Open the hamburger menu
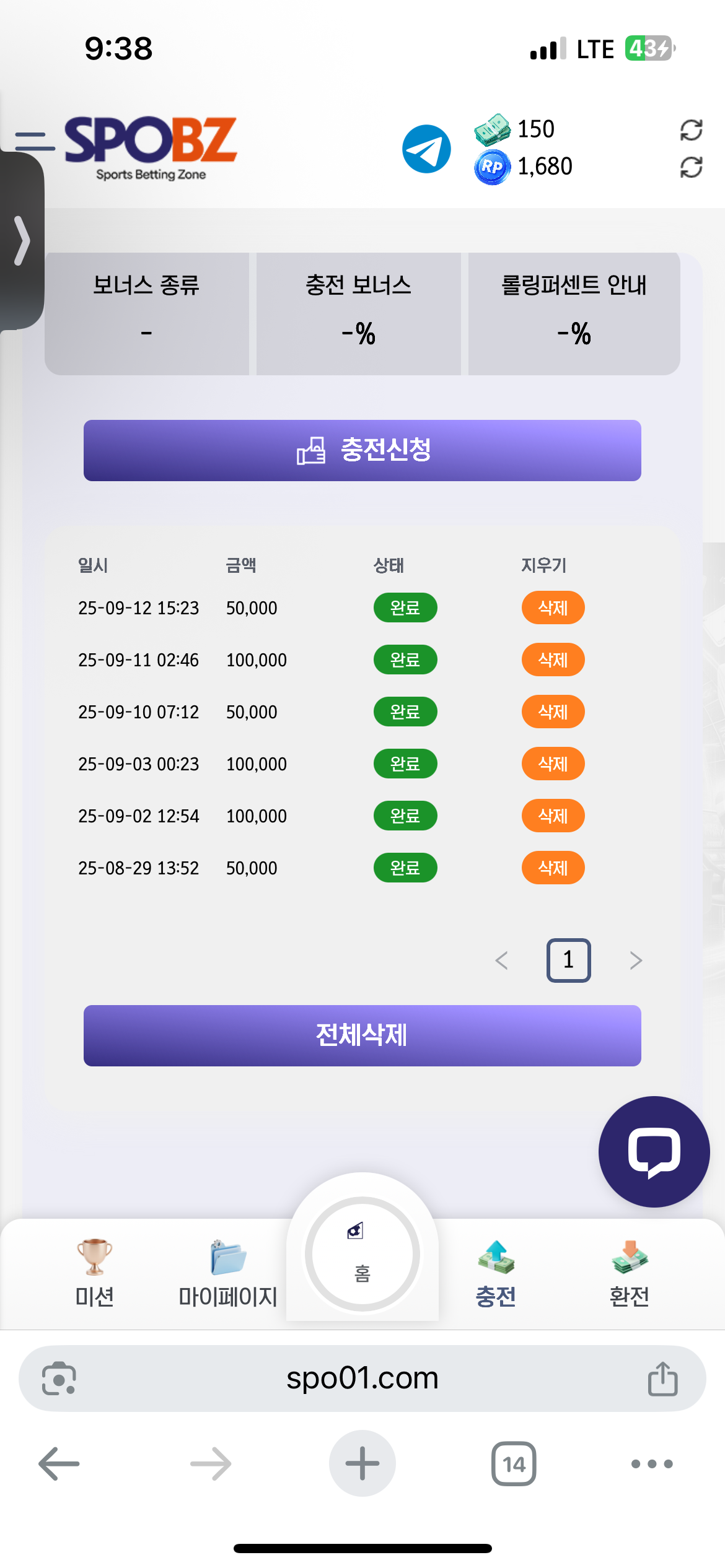 pos(34,141)
